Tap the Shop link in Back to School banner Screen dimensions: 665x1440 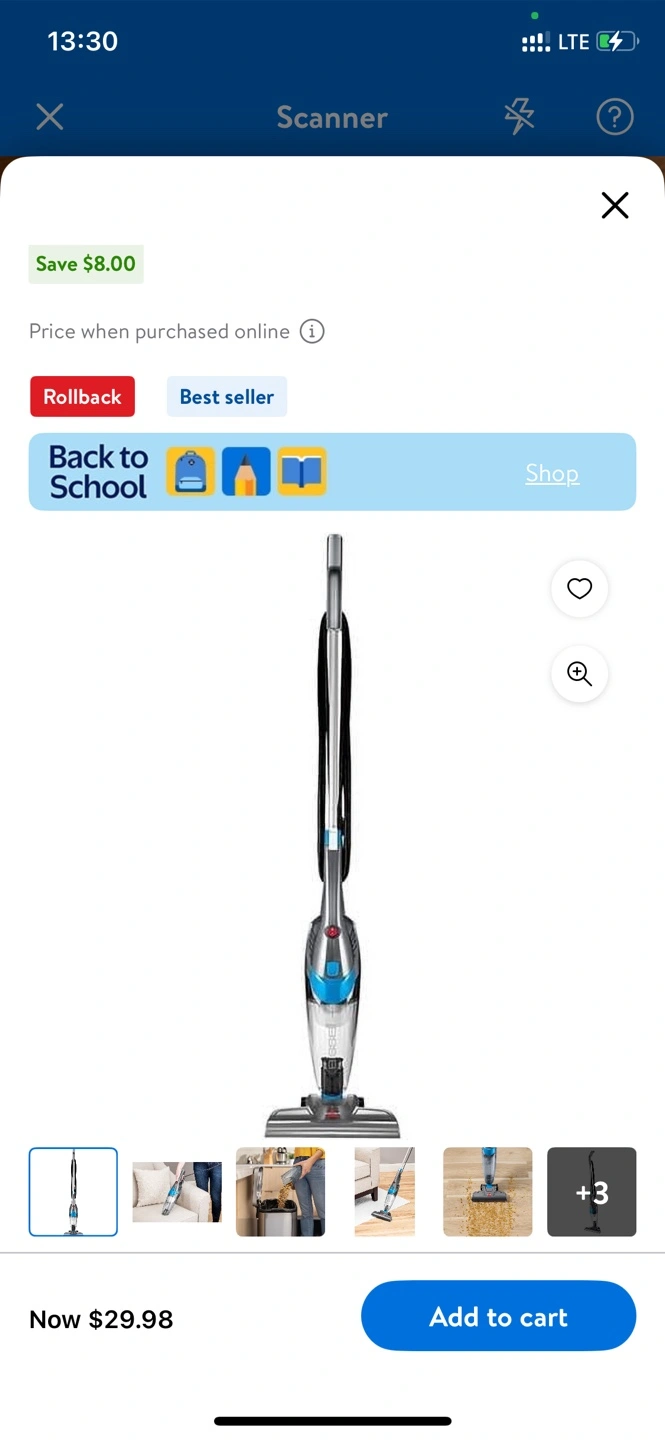coord(552,473)
